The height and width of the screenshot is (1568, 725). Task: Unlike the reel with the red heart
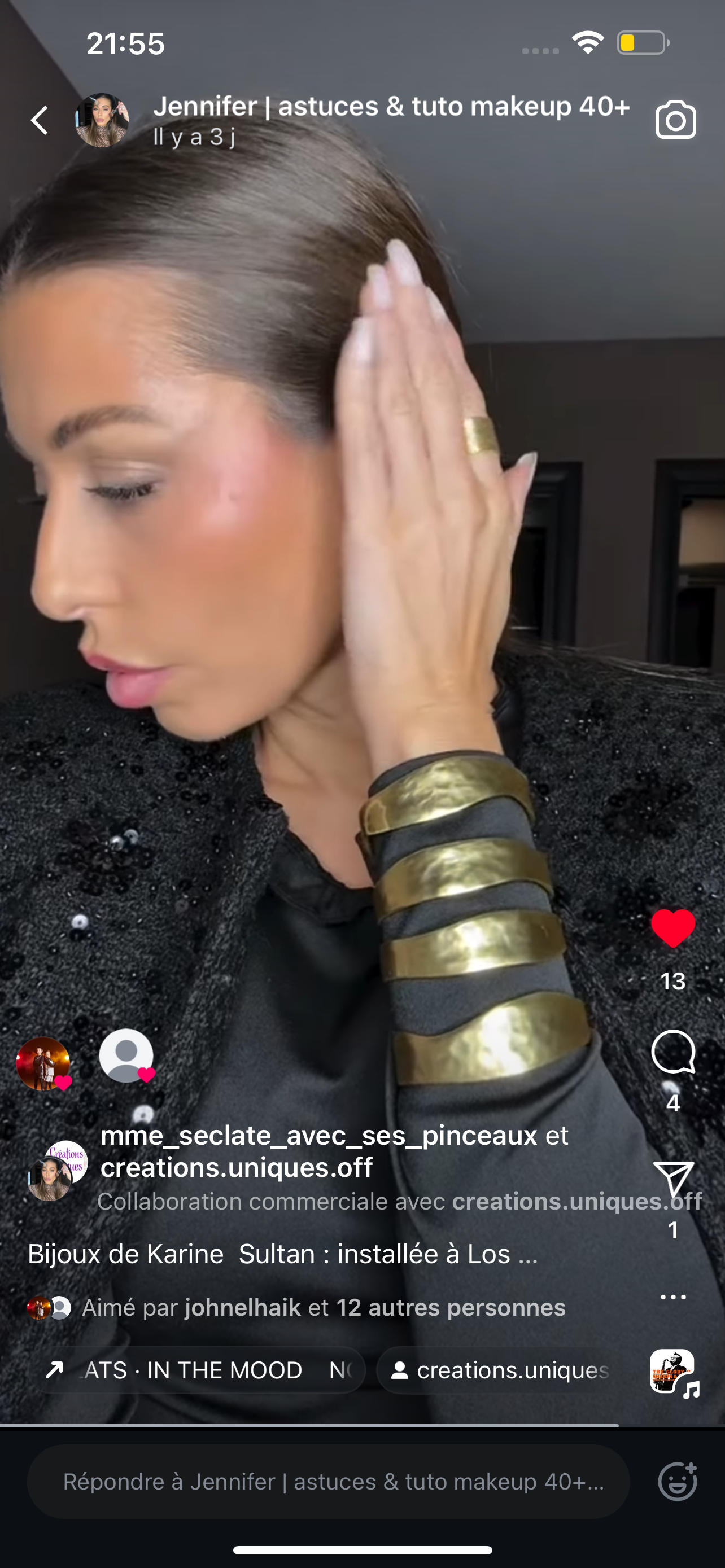[672, 929]
